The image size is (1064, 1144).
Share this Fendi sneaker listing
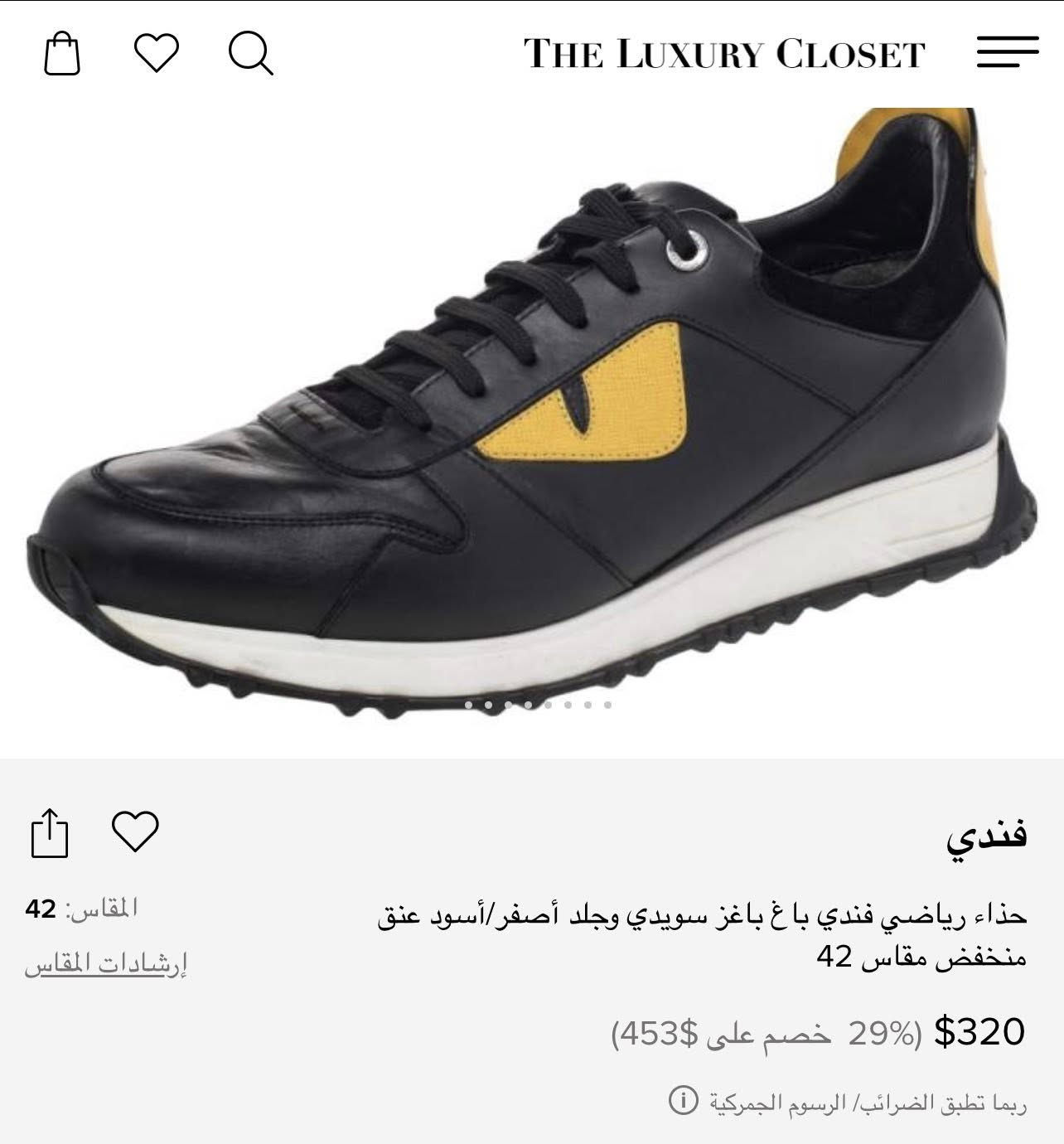click(49, 832)
